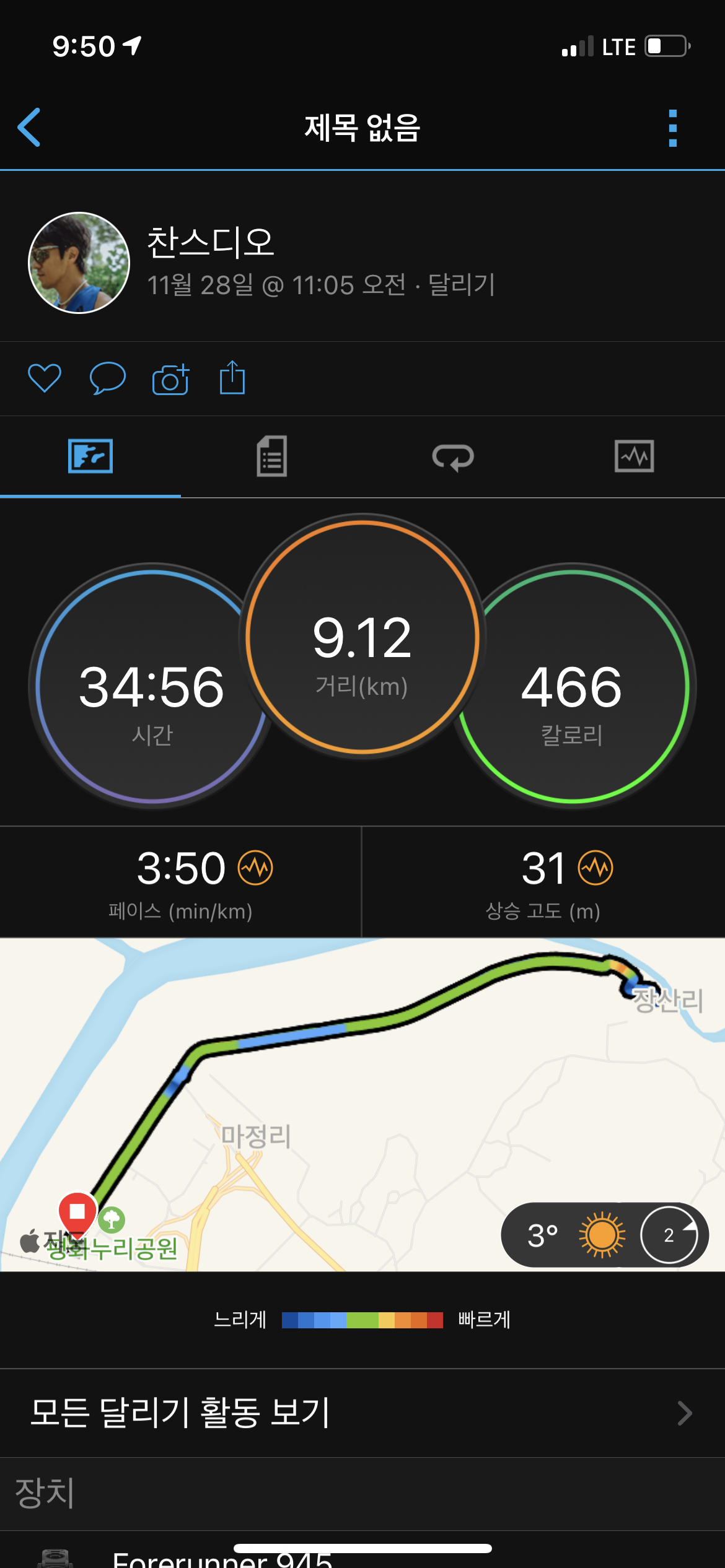Share this activity
The width and height of the screenshot is (725, 1568).
(232, 378)
